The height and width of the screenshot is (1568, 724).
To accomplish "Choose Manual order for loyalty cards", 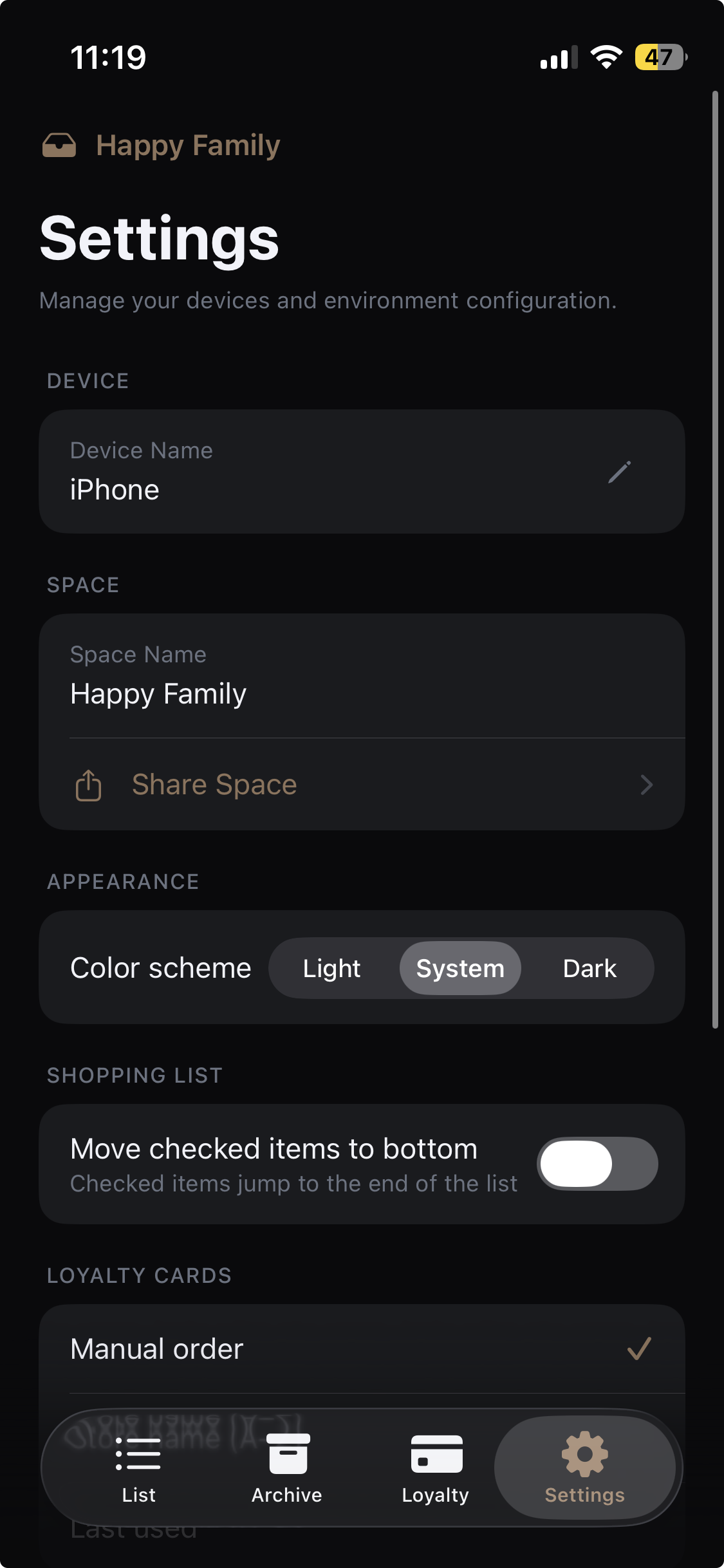I will (362, 1349).
